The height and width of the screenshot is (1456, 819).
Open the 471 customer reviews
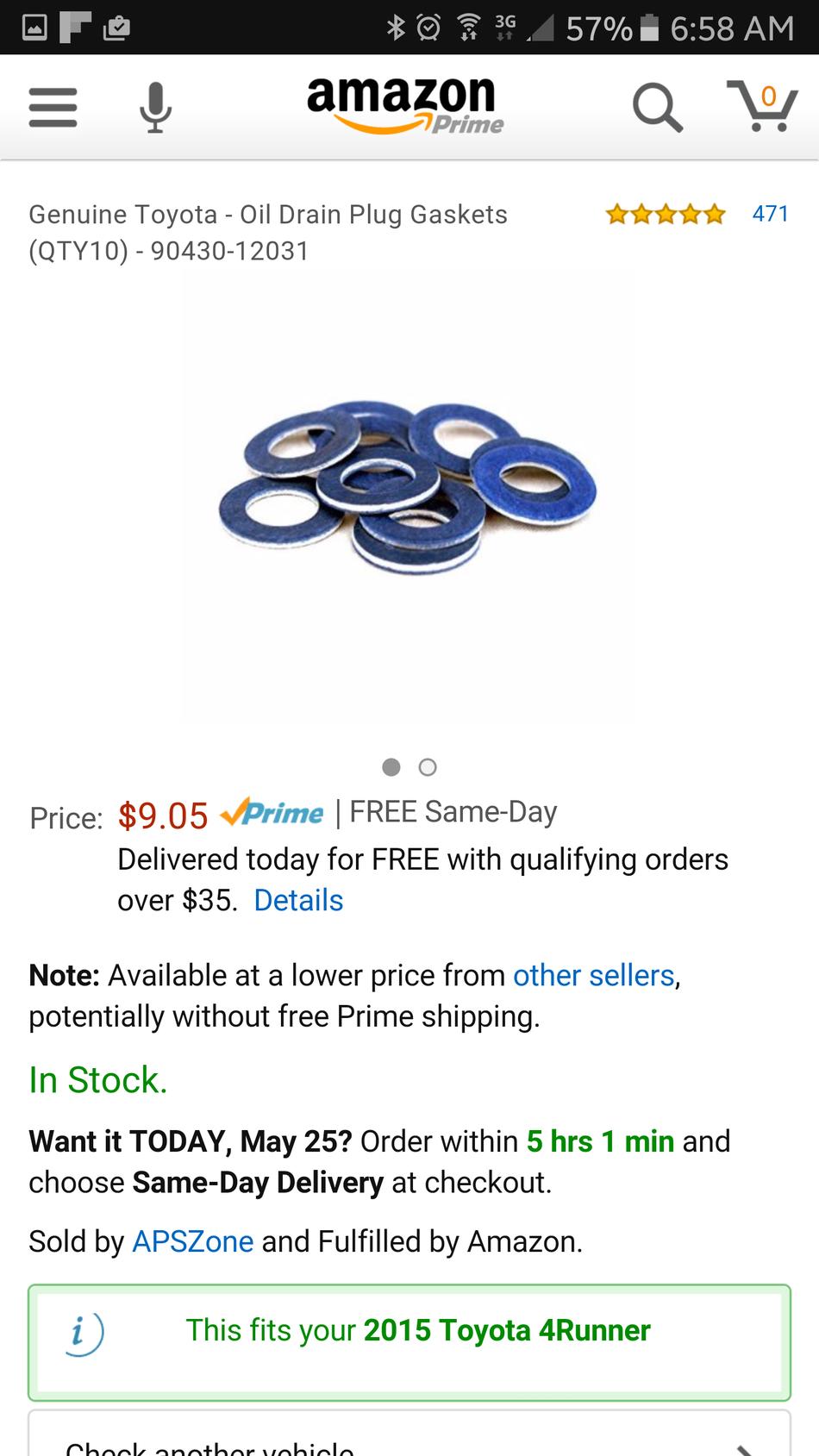(770, 214)
